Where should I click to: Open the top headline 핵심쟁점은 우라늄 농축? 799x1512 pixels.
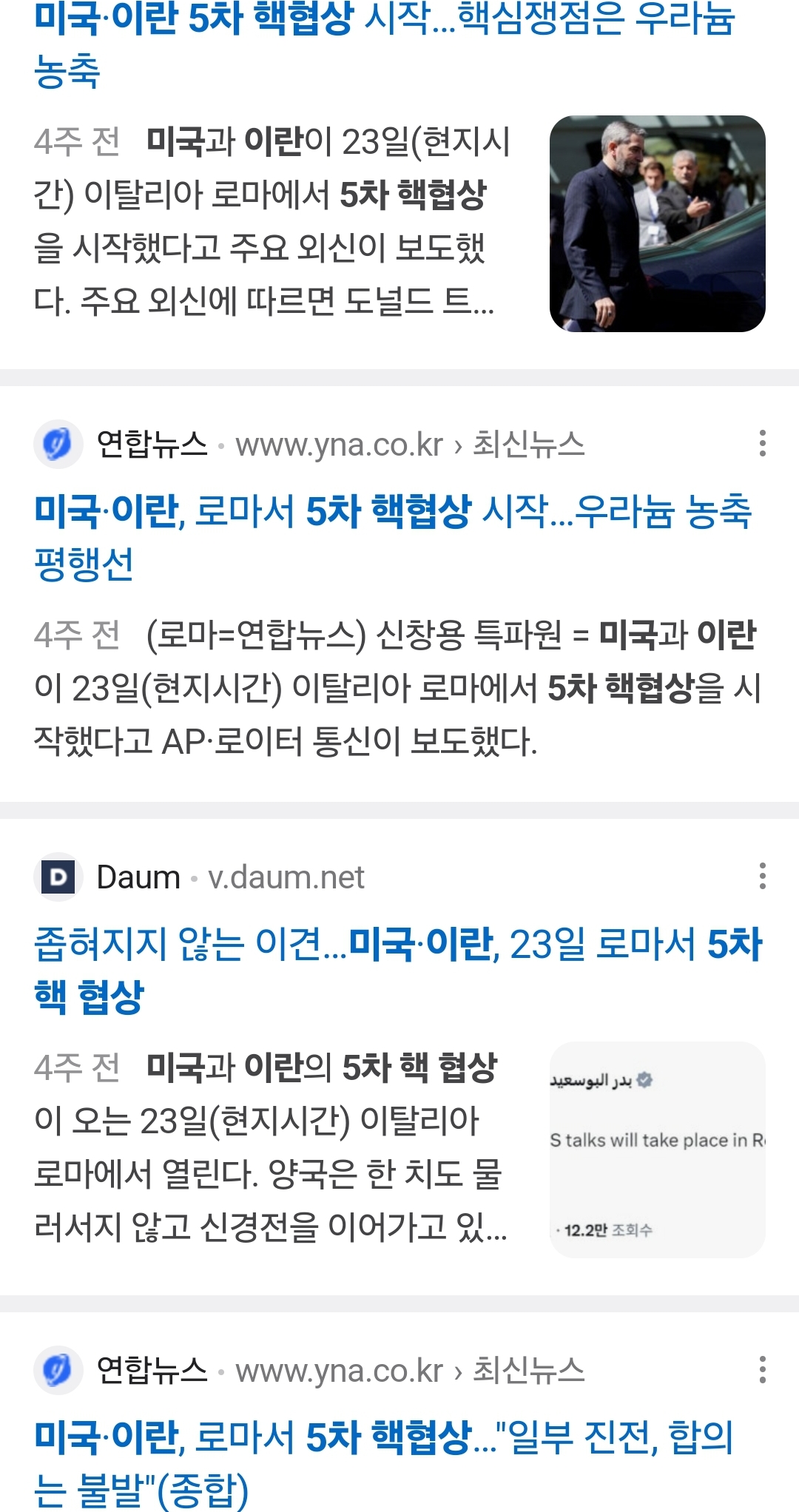click(x=385, y=45)
